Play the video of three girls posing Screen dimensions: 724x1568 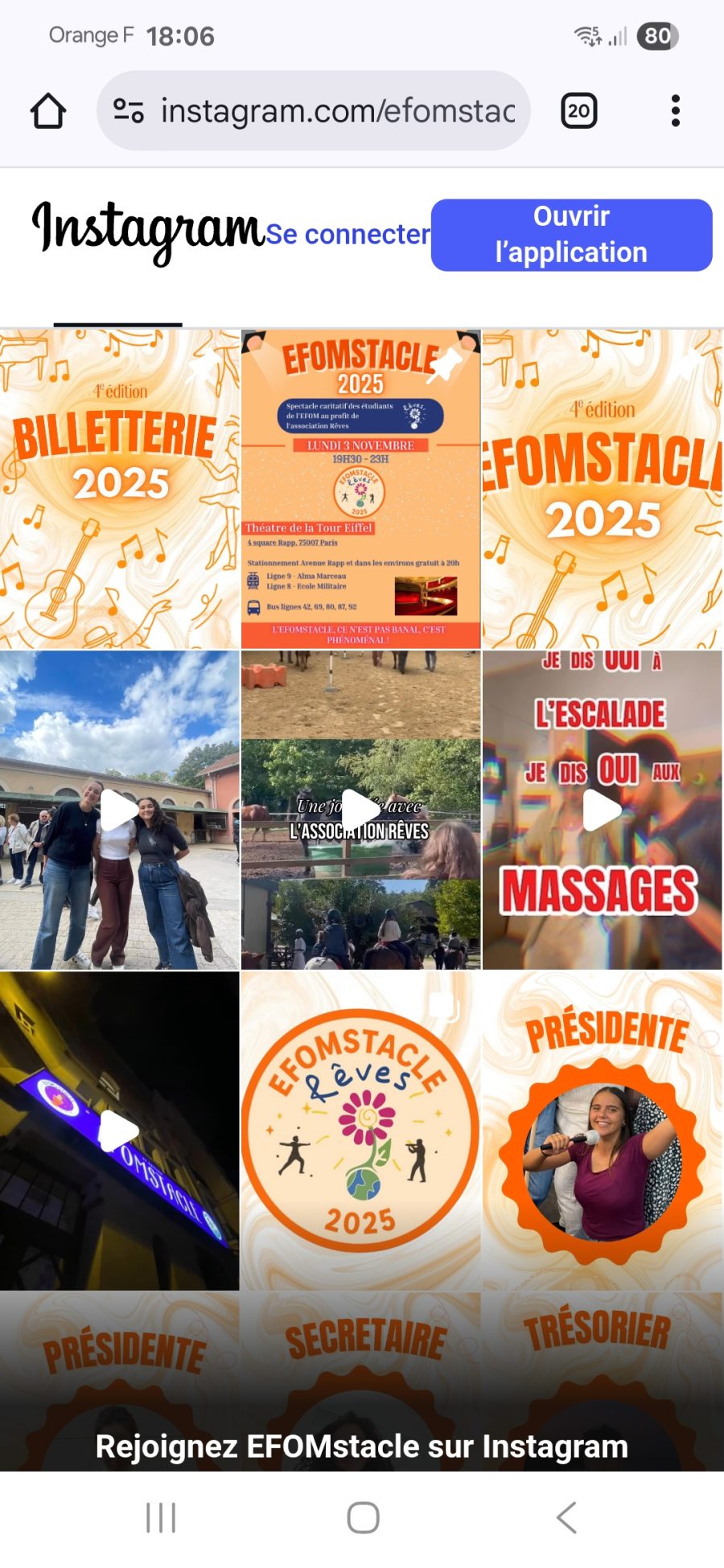pos(119,810)
